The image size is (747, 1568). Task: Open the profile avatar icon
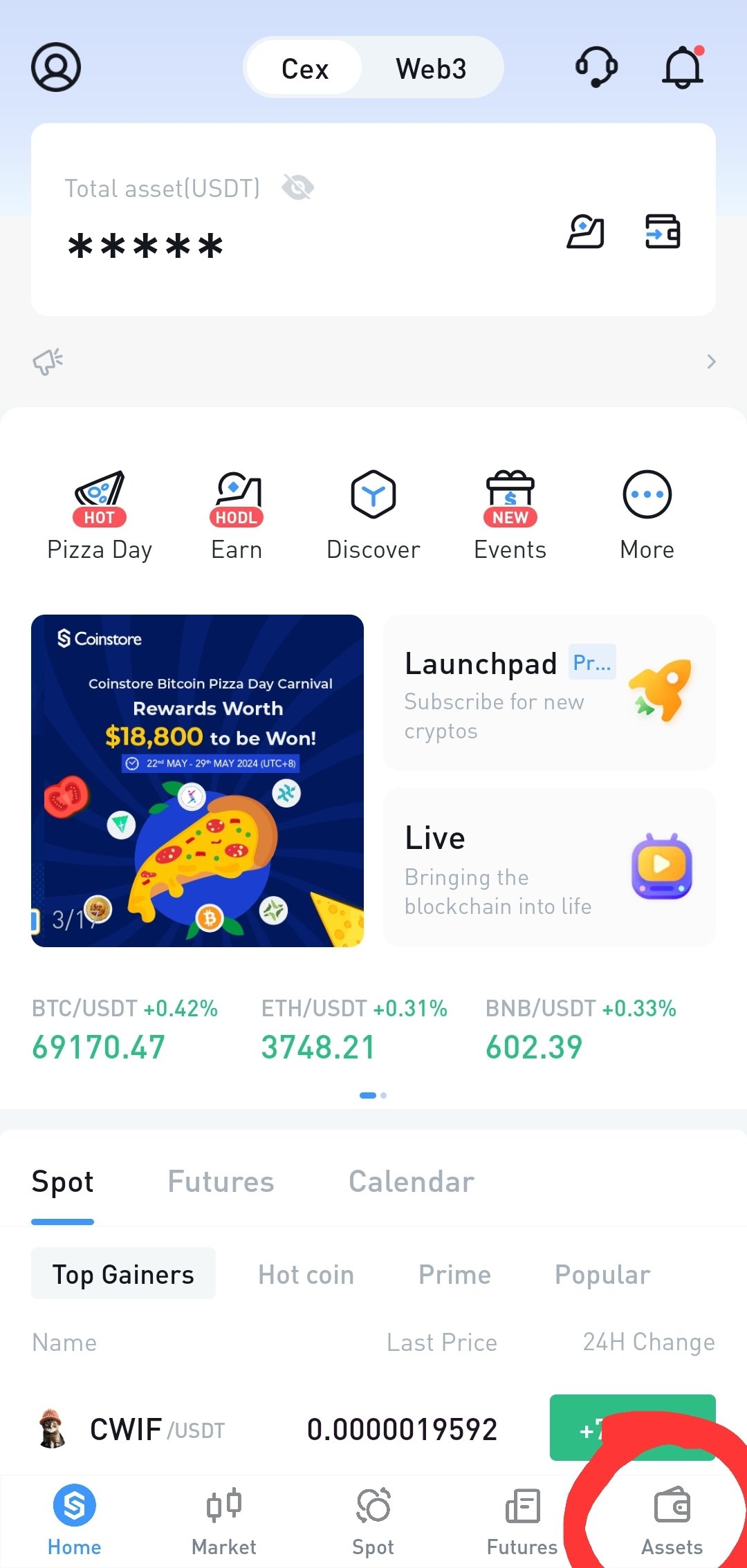(x=56, y=67)
